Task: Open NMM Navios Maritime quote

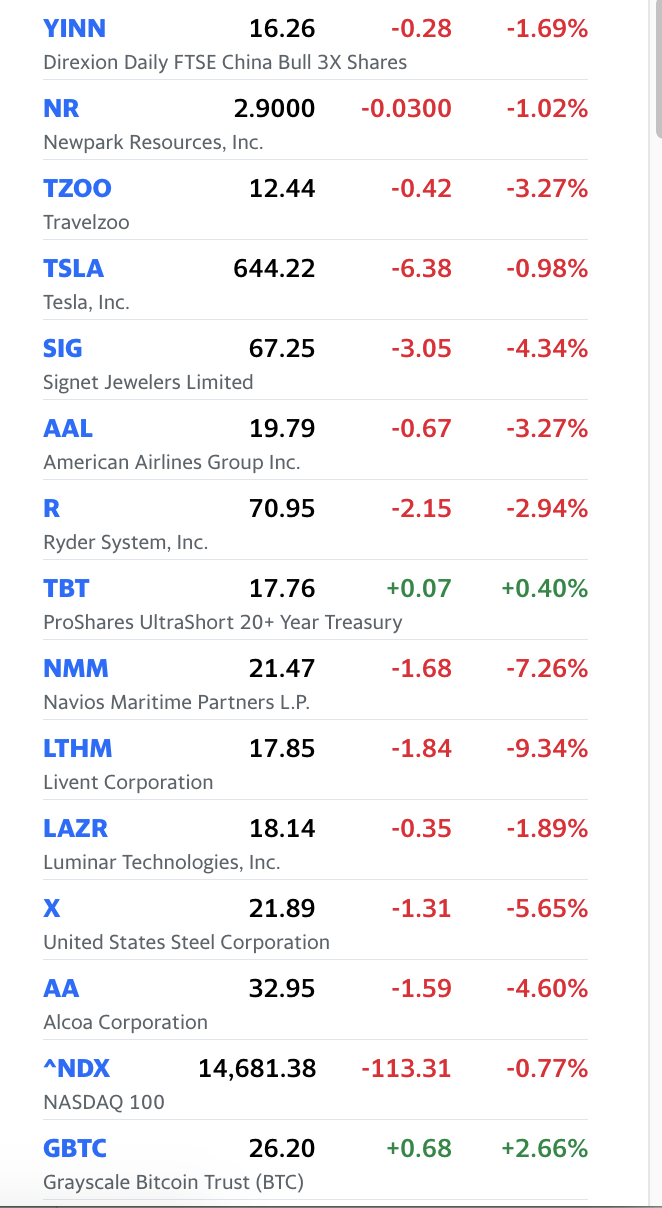Action: click(x=76, y=669)
